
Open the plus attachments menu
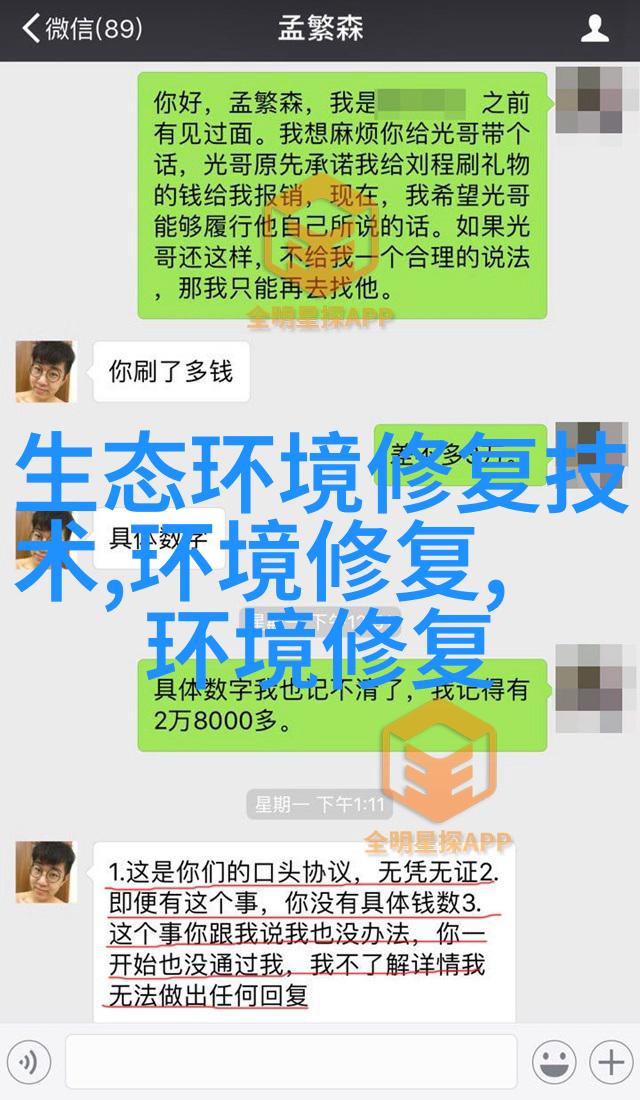pyautogui.click(x=609, y=1061)
